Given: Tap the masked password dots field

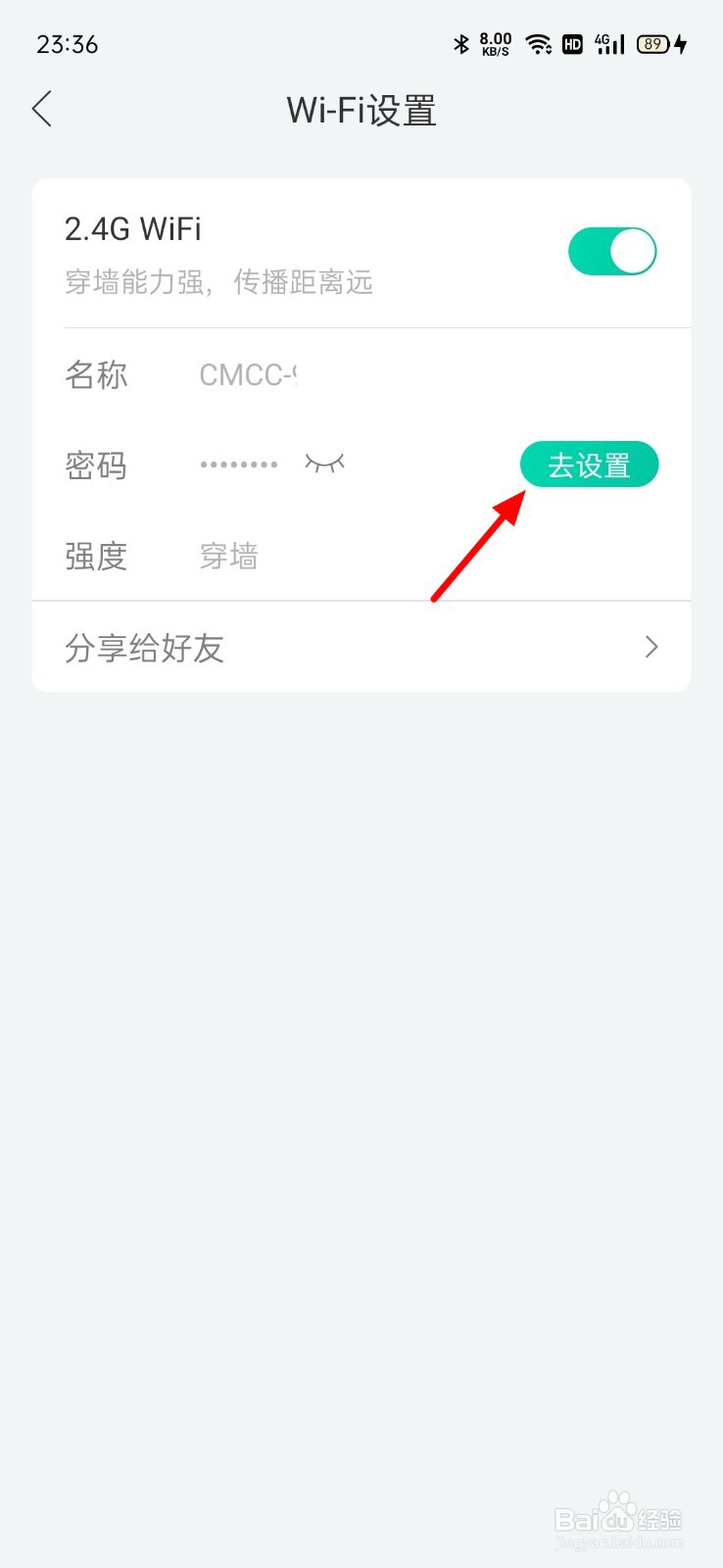Looking at the screenshot, I should coord(238,464).
